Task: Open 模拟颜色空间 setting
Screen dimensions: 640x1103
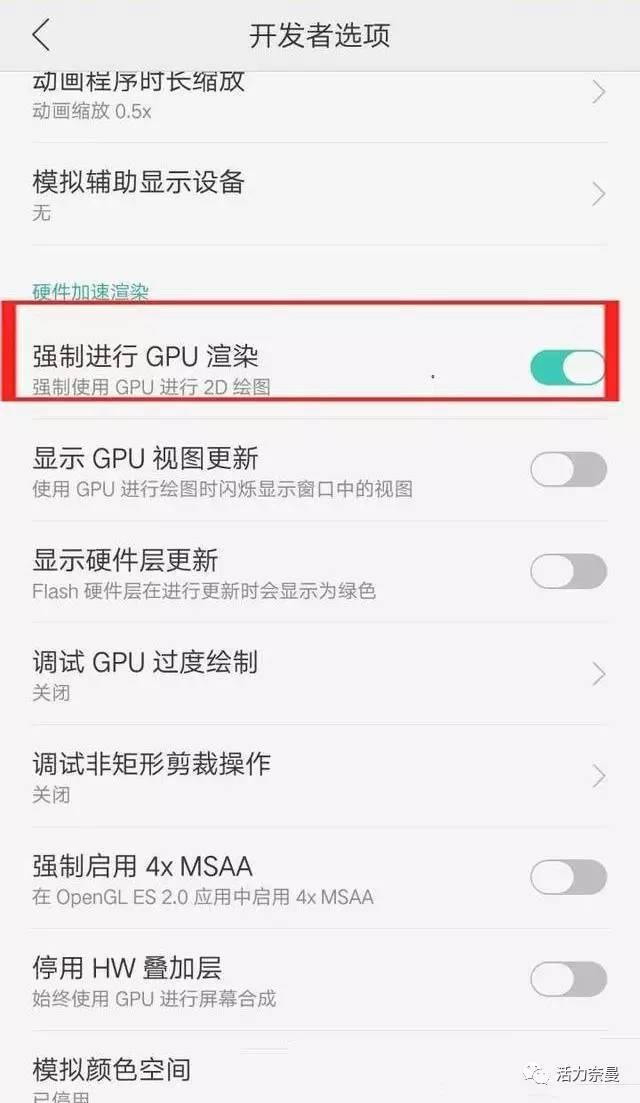Action: [318, 1075]
